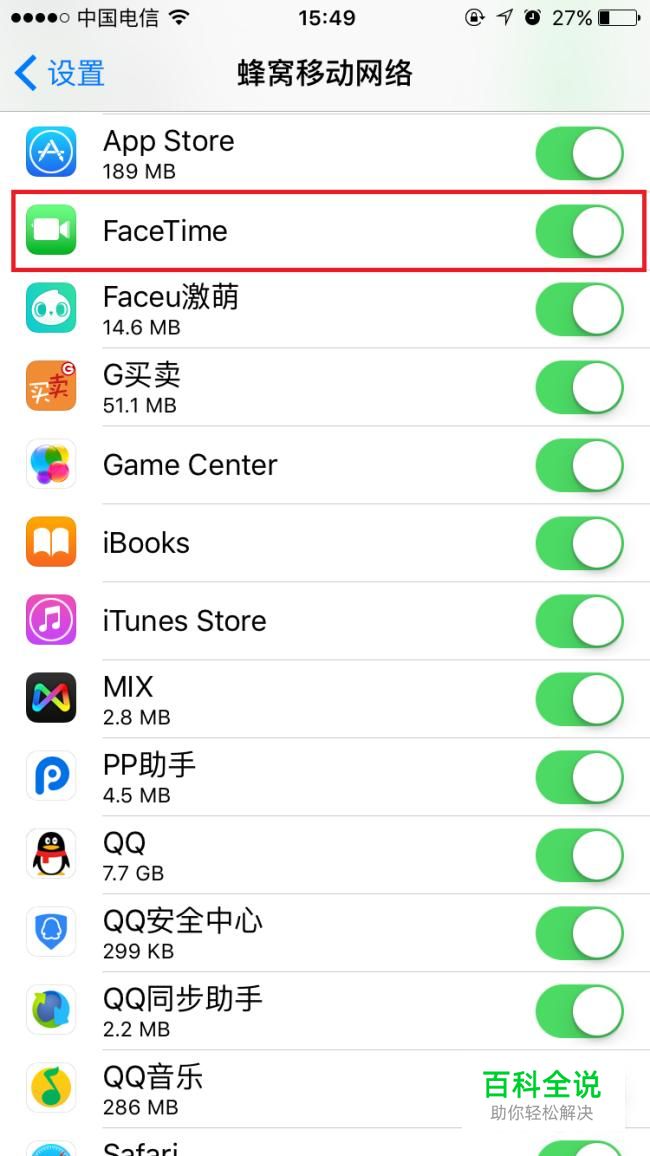Turn off cellular data for QQ
Viewport: 650px width, 1156px height.
pyautogui.click(x=579, y=855)
